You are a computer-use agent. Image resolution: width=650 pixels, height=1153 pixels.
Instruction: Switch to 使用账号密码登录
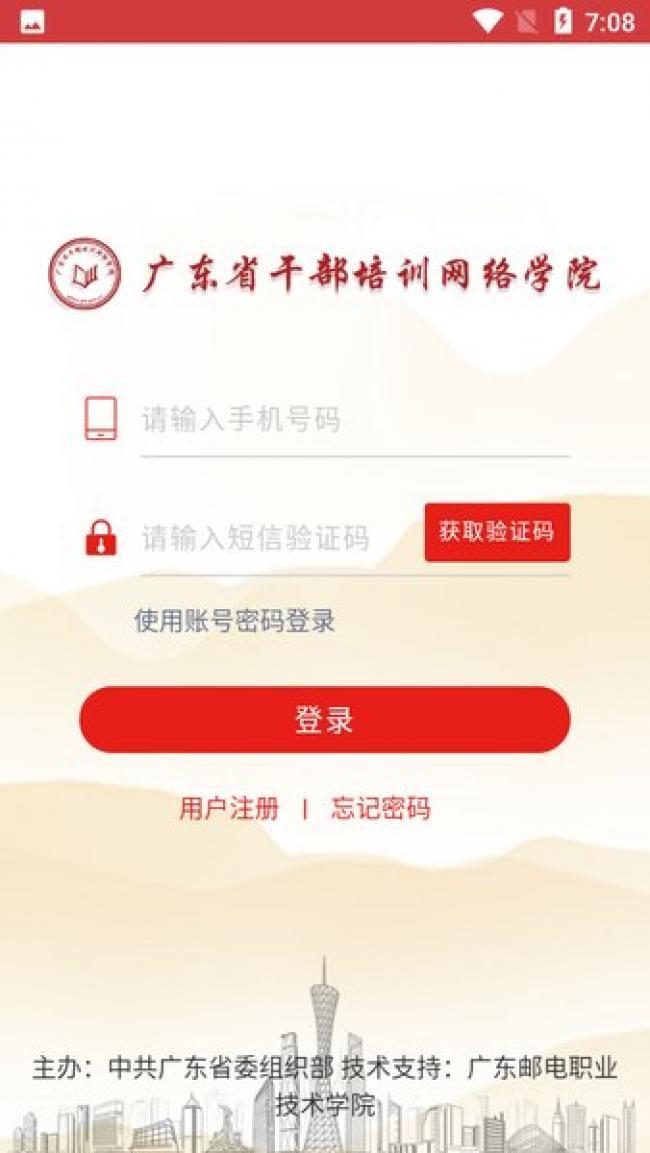(x=234, y=621)
